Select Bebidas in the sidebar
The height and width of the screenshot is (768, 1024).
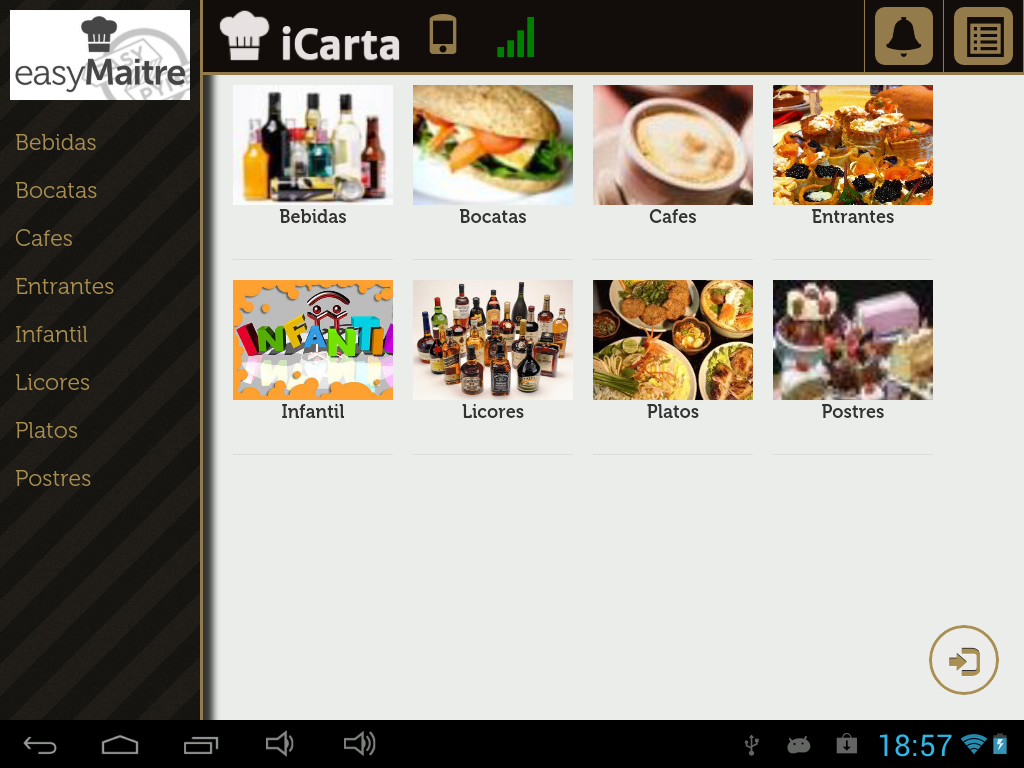pyautogui.click(x=56, y=142)
